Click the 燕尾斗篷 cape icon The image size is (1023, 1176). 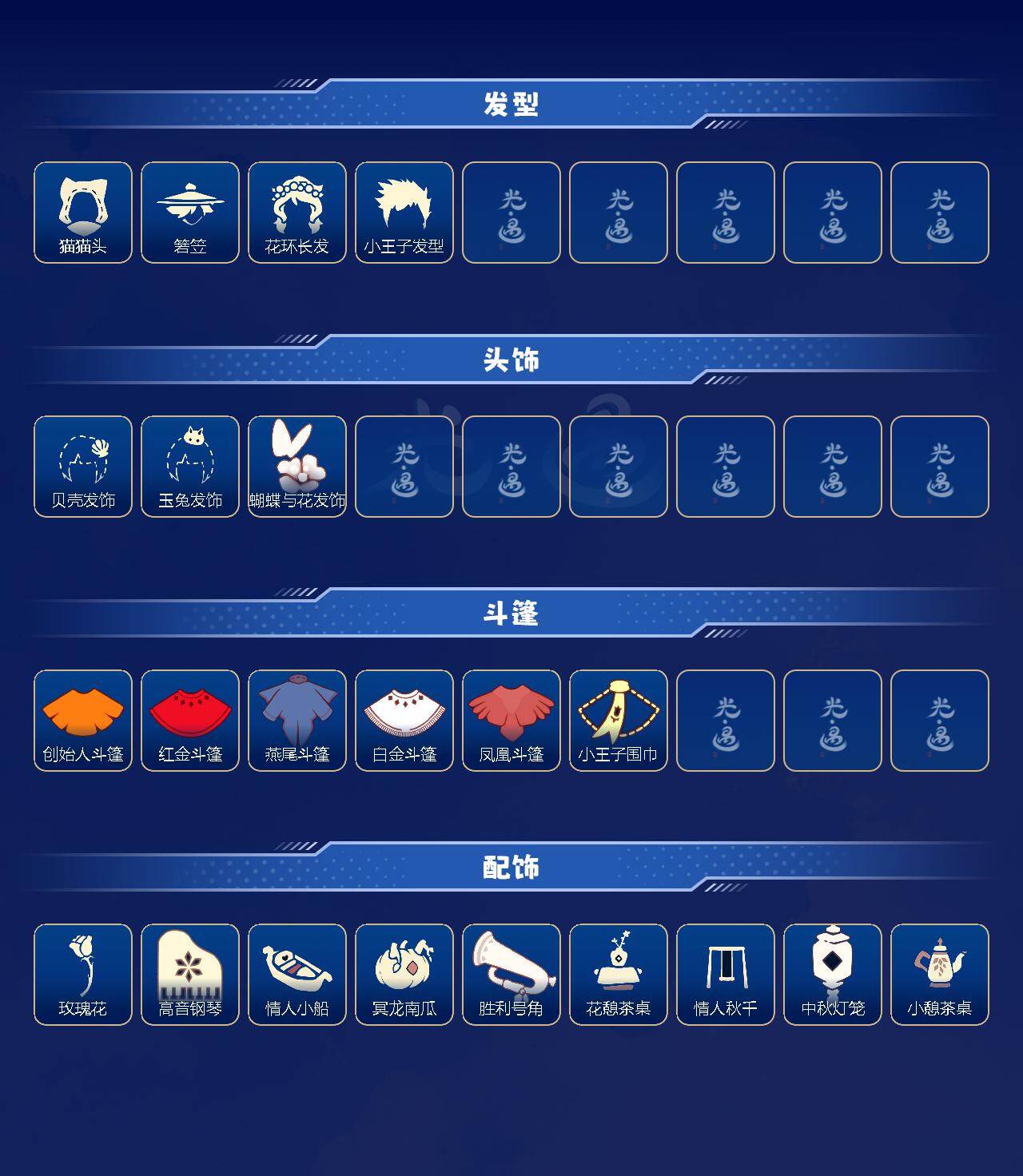coord(298,719)
